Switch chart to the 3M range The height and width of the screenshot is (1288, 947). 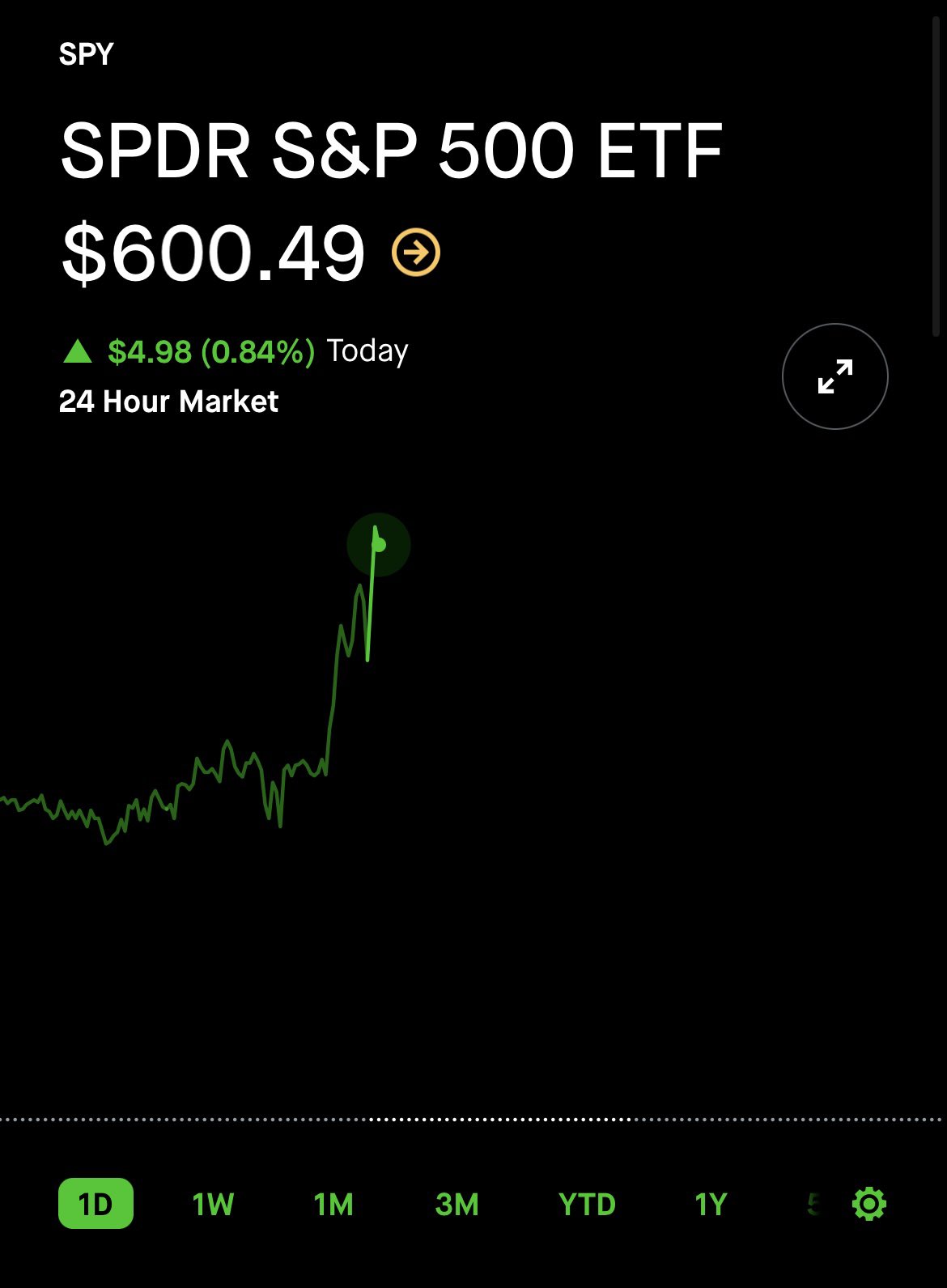tap(457, 1204)
